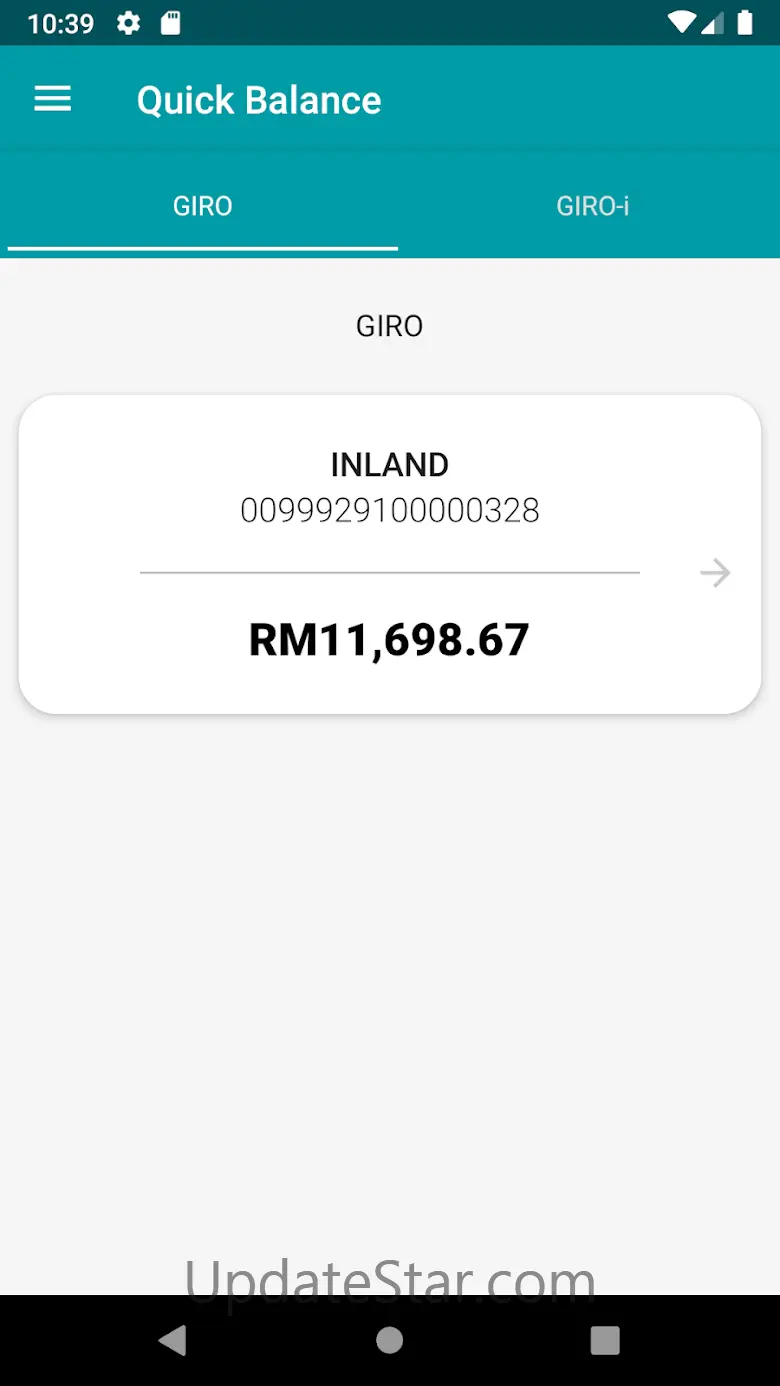Tap the arrow on the INLAND card

pyautogui.click(x=715, y=573)
